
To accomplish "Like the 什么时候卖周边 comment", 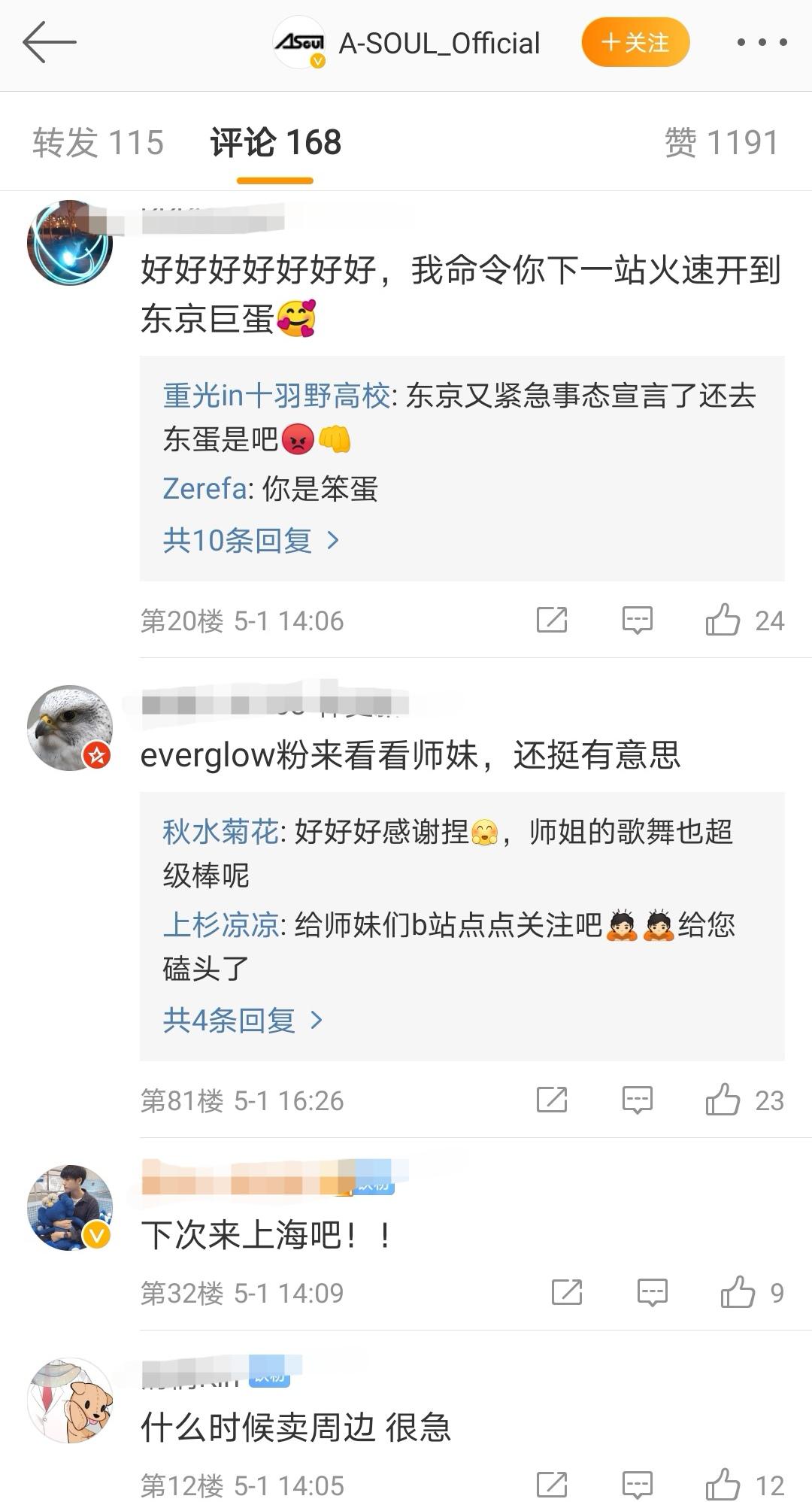I will click(723, 1485).
